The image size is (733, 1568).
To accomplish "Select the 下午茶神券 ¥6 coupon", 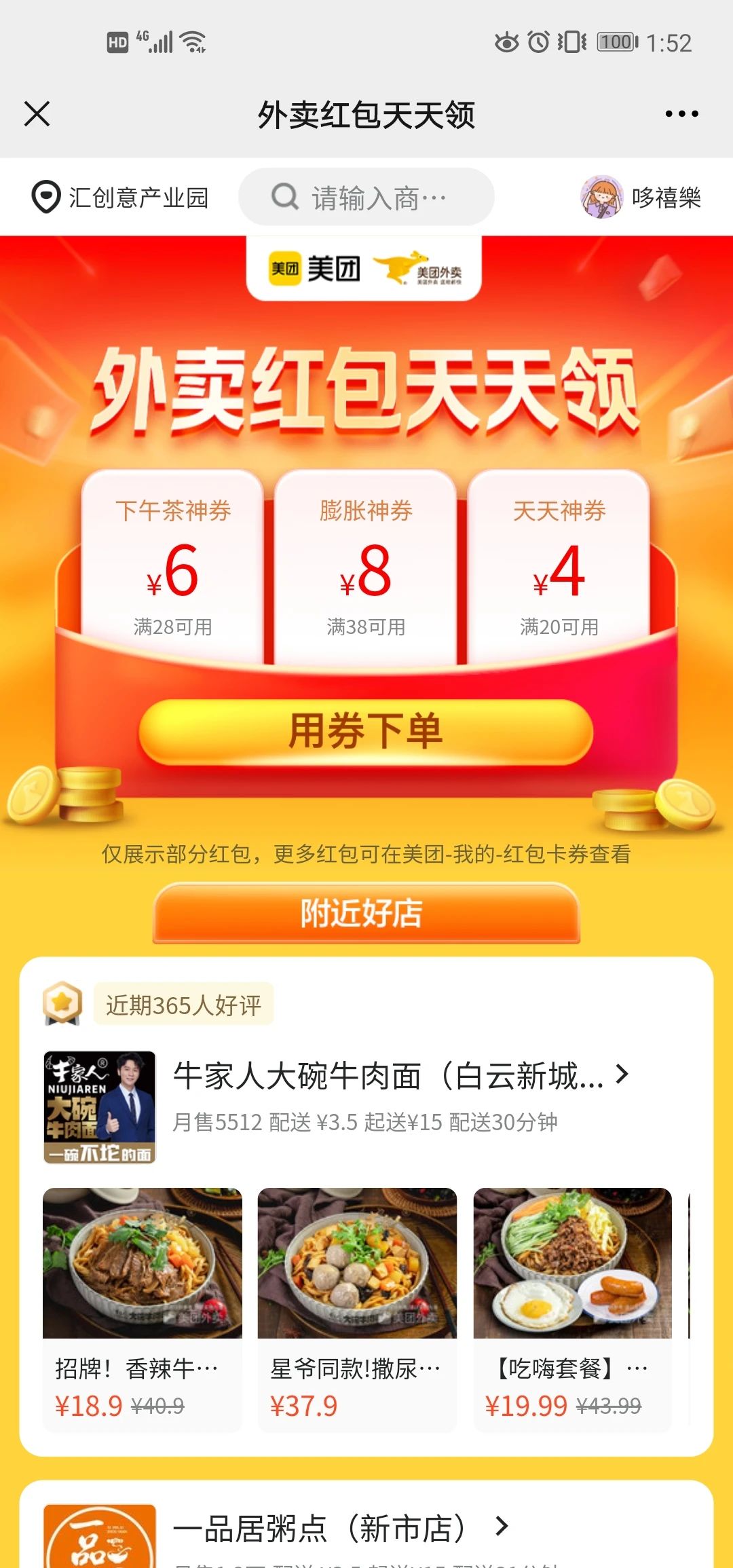I will click(x=172, y=567).
